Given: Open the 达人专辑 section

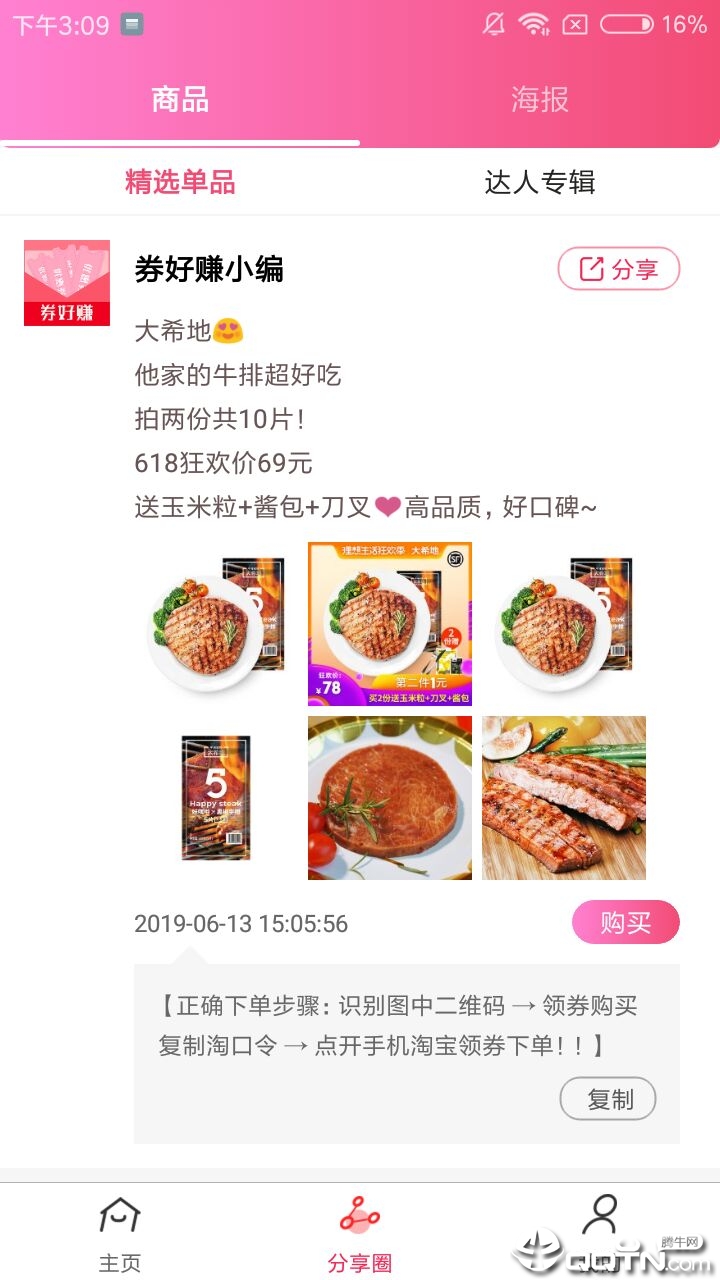Looking at the screenshot, I should pos(539,182).
